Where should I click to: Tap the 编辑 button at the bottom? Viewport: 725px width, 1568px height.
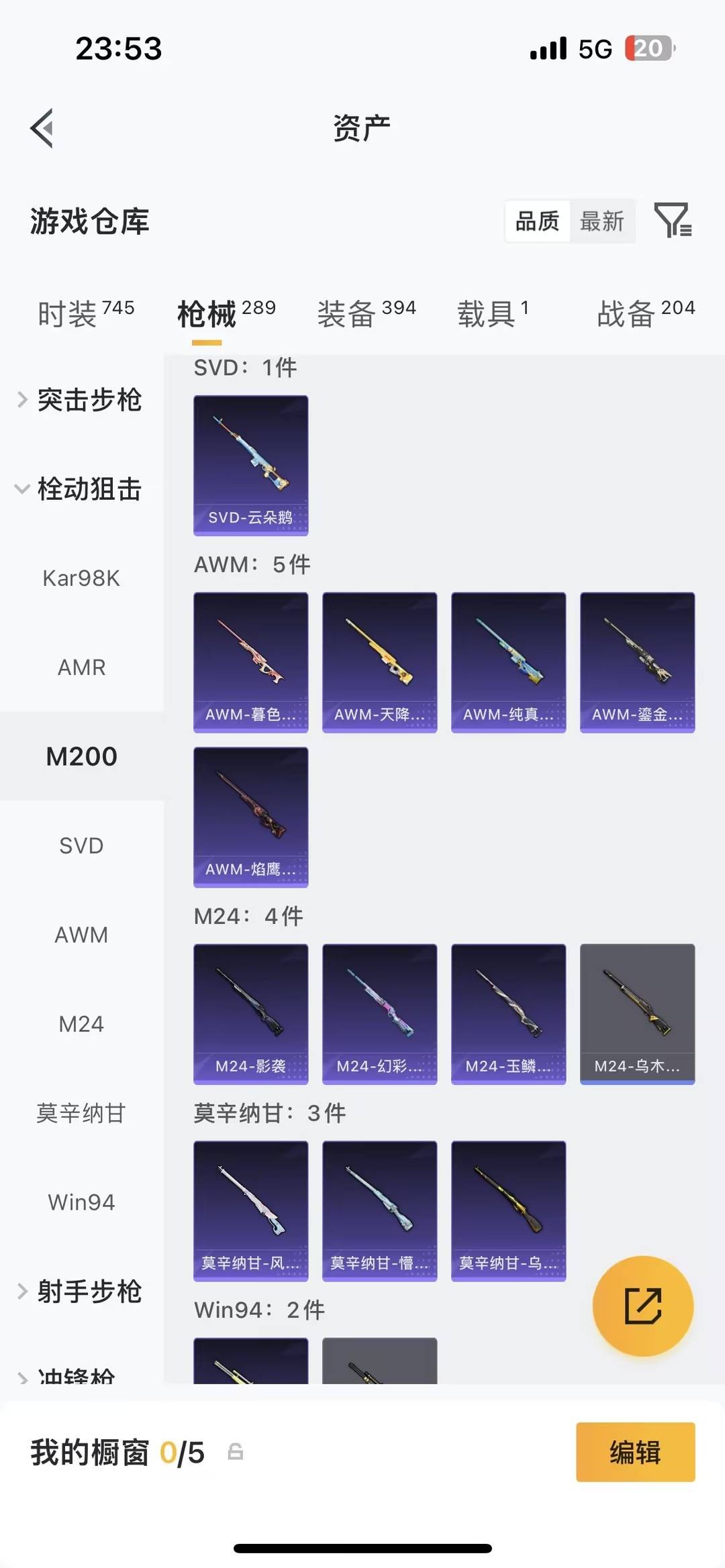coord(635,1451)
